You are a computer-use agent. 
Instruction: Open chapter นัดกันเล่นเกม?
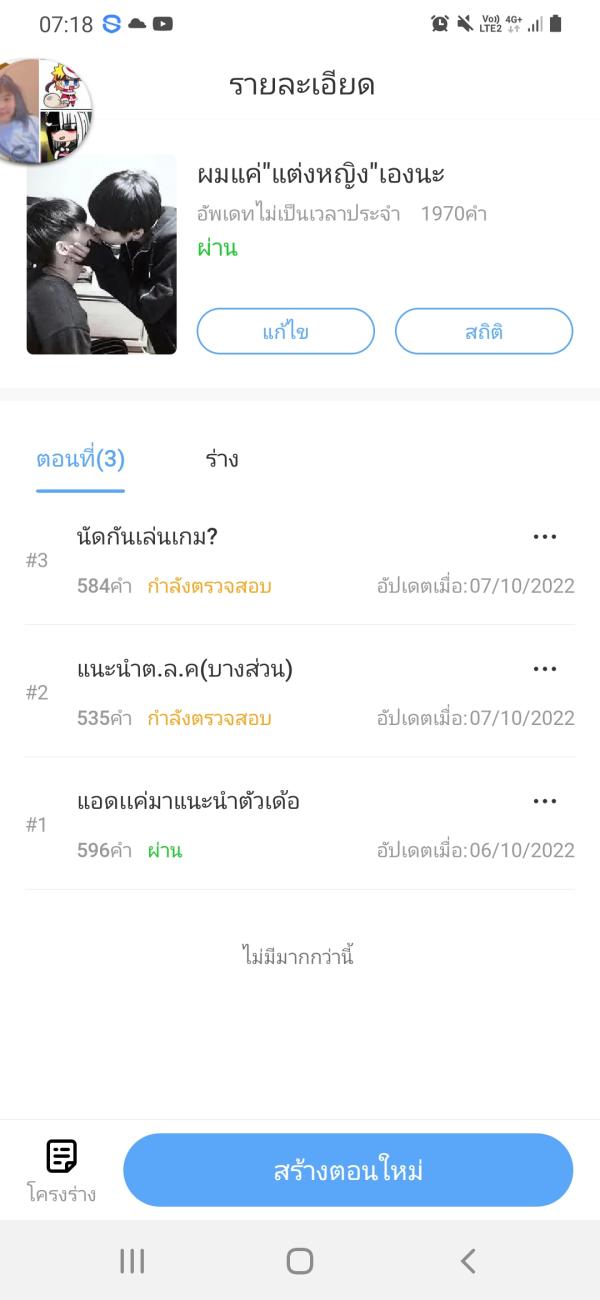point(148,537)
